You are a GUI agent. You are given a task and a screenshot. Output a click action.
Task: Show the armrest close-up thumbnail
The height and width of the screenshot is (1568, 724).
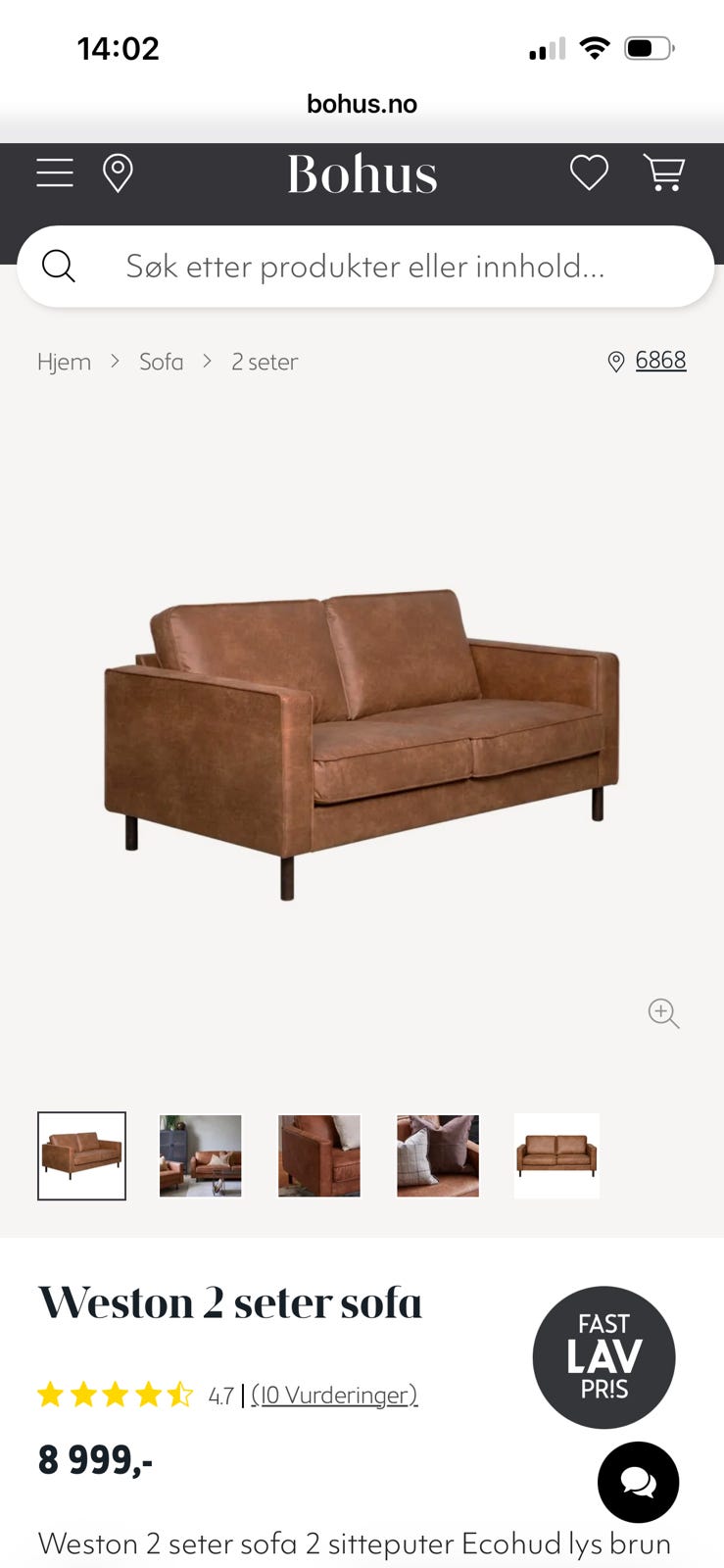[319, 1155]
